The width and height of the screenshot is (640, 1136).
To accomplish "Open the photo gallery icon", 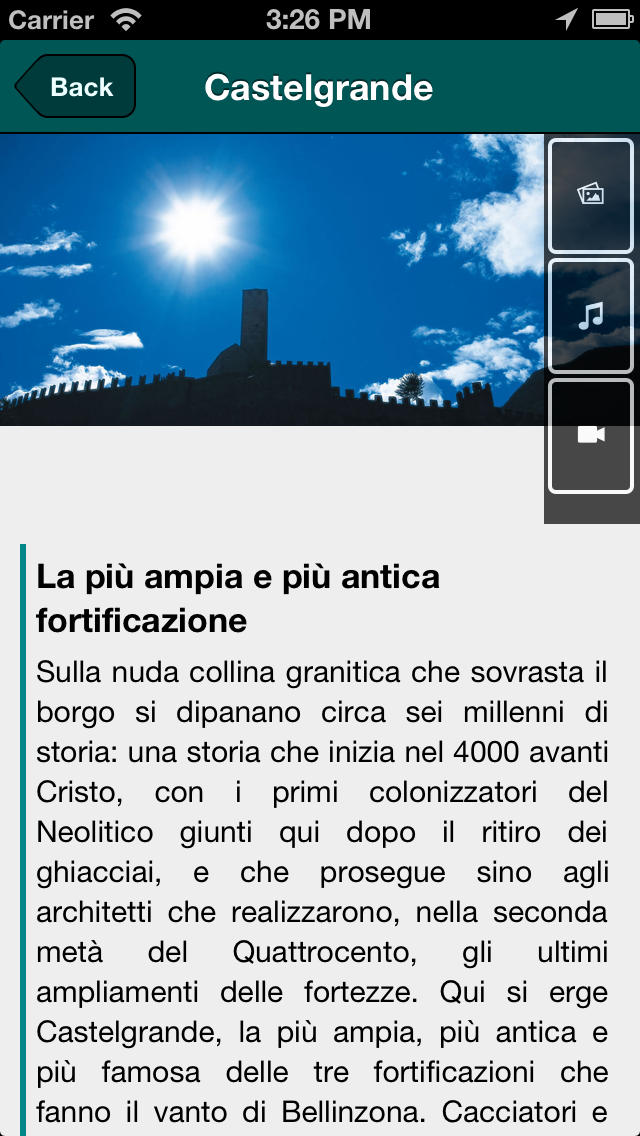I will [591, 196].
